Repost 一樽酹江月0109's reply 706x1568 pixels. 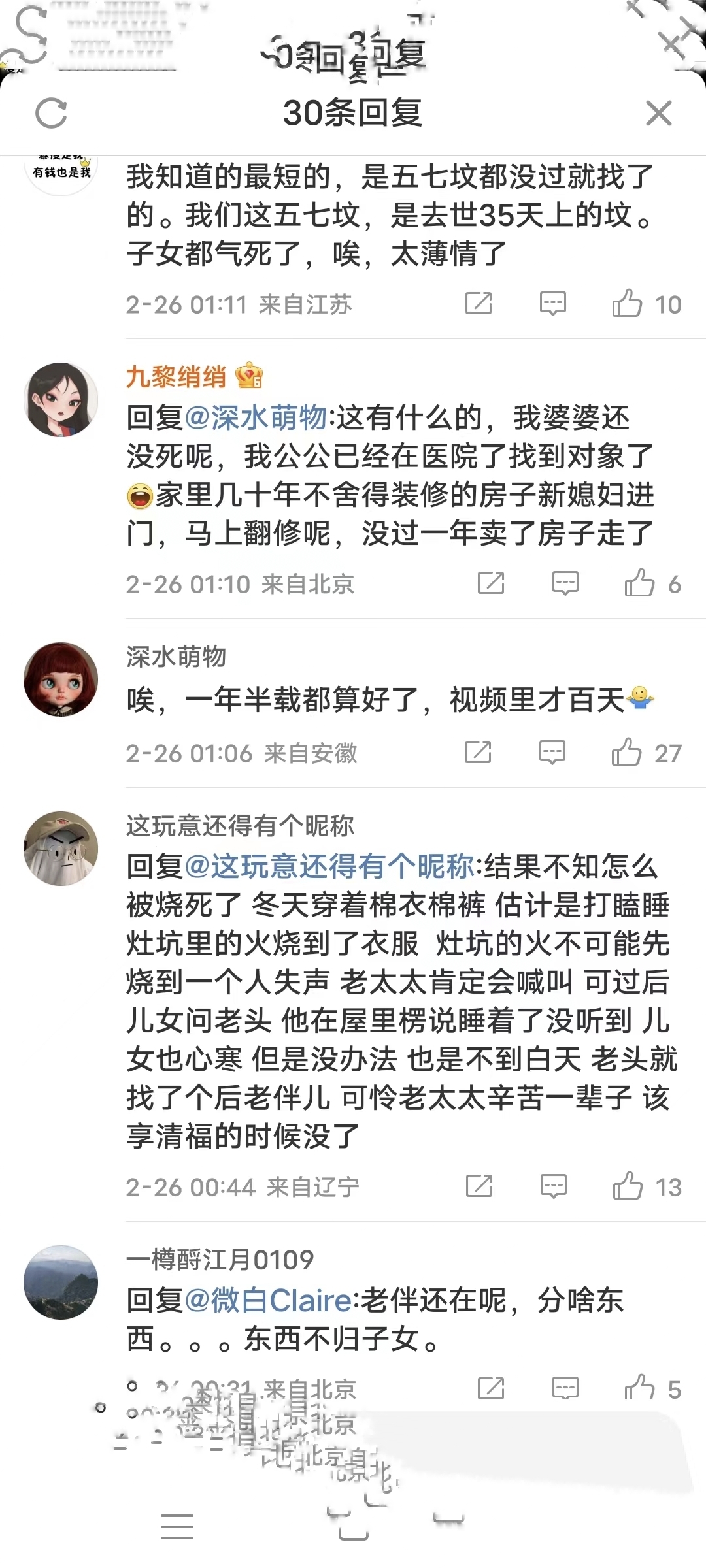pyautogui.click(x=491, y=1388)
